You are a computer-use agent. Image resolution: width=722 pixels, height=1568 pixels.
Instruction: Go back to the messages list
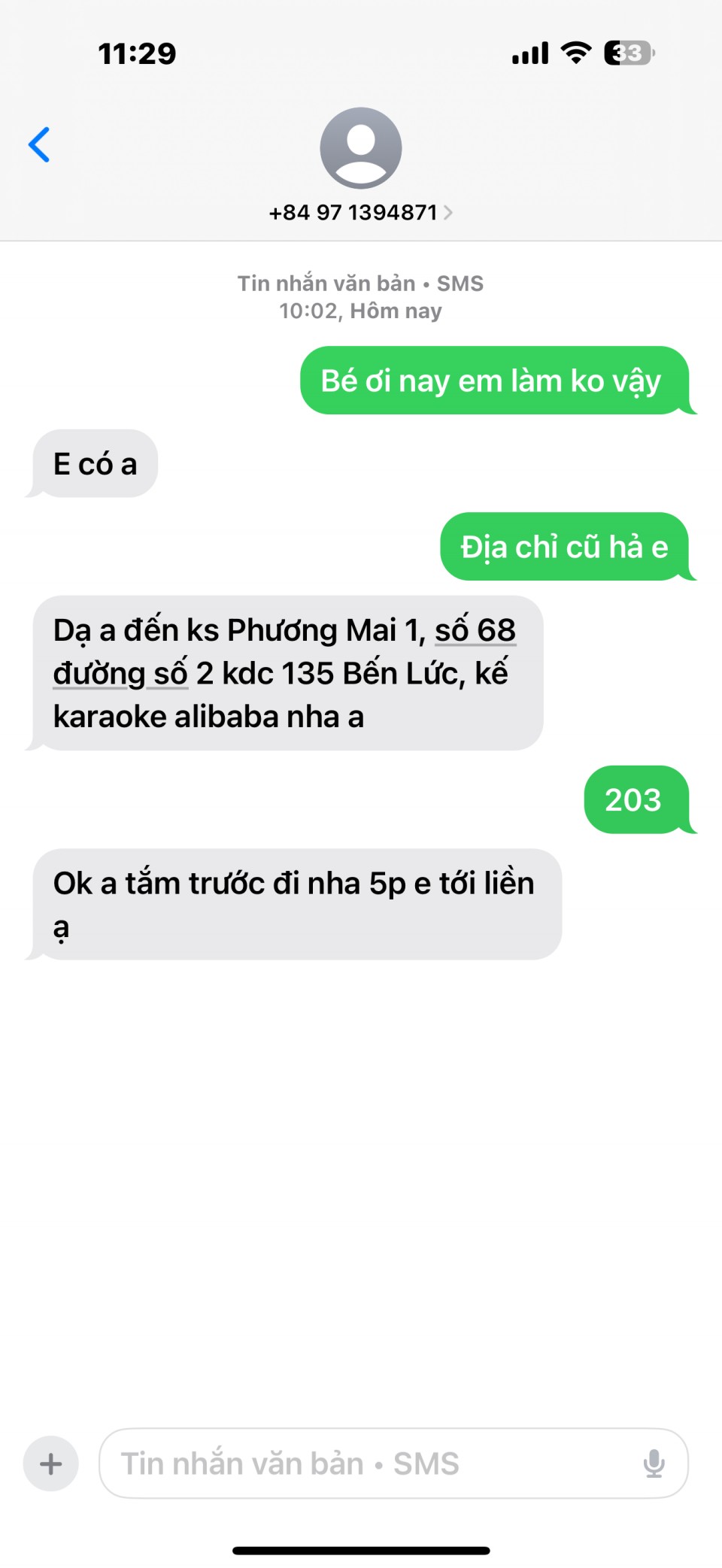click(39, 145)
